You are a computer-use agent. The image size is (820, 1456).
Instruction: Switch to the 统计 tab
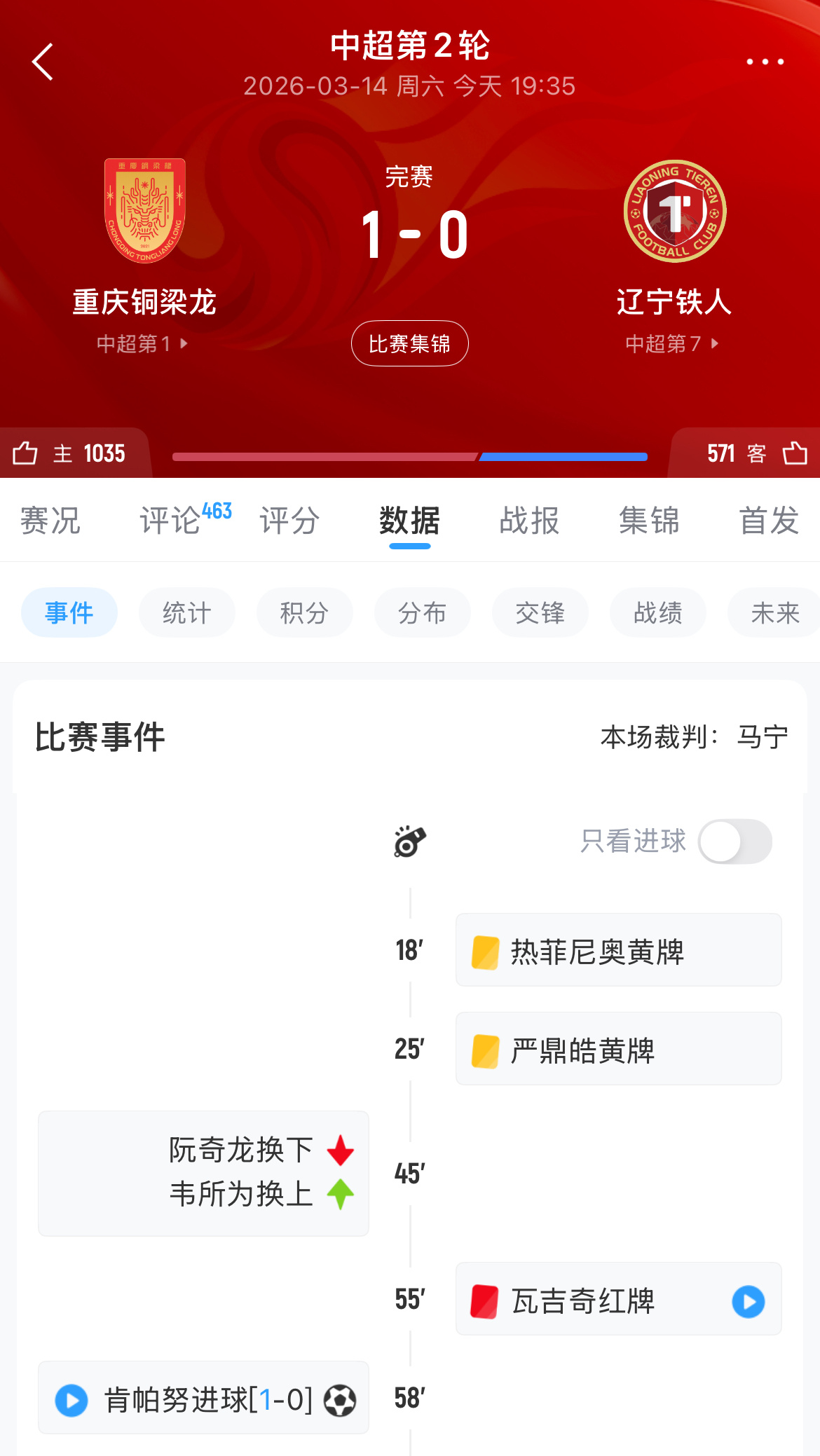186,612
